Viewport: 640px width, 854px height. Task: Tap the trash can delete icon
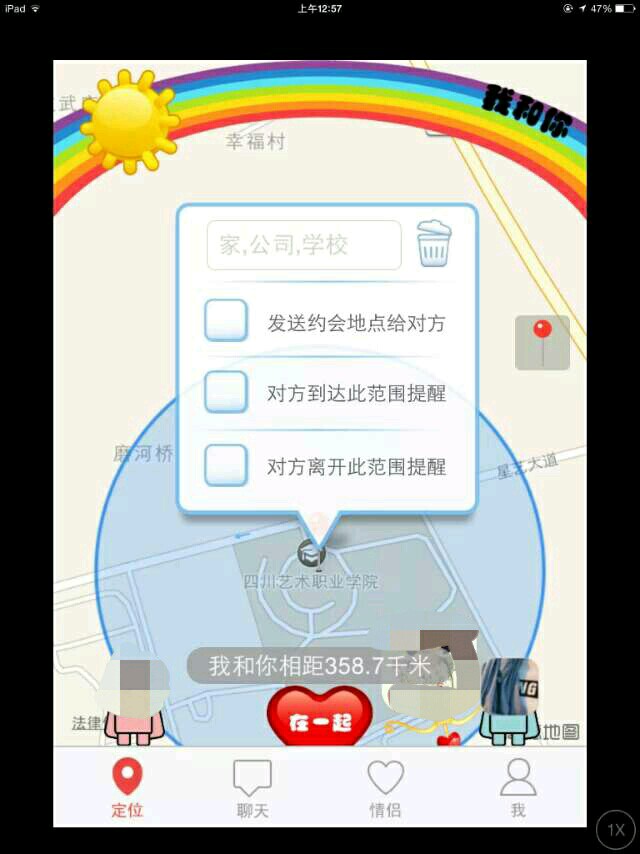click(434, 243)
